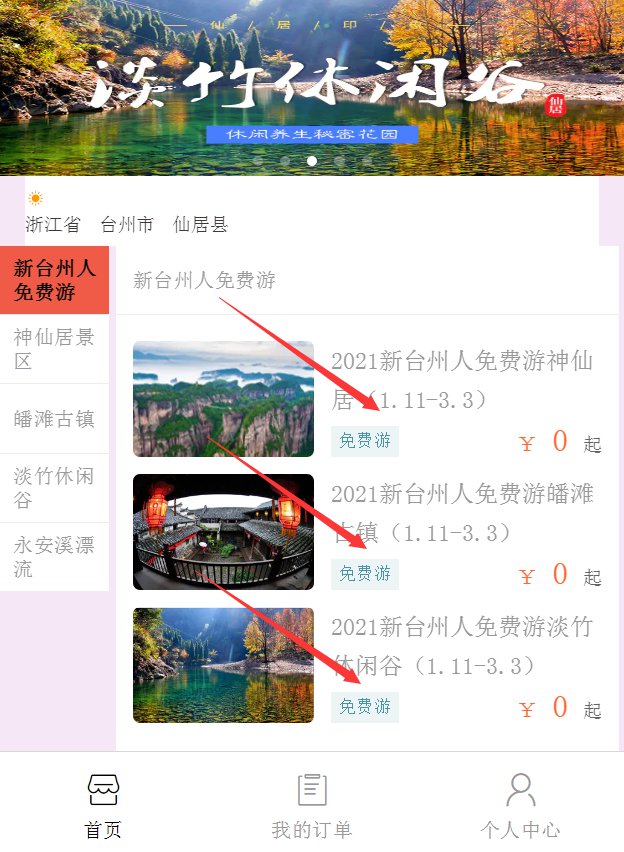Jump to the third banner page dot
Screen dimensions: 624x852
click(312, 160)
